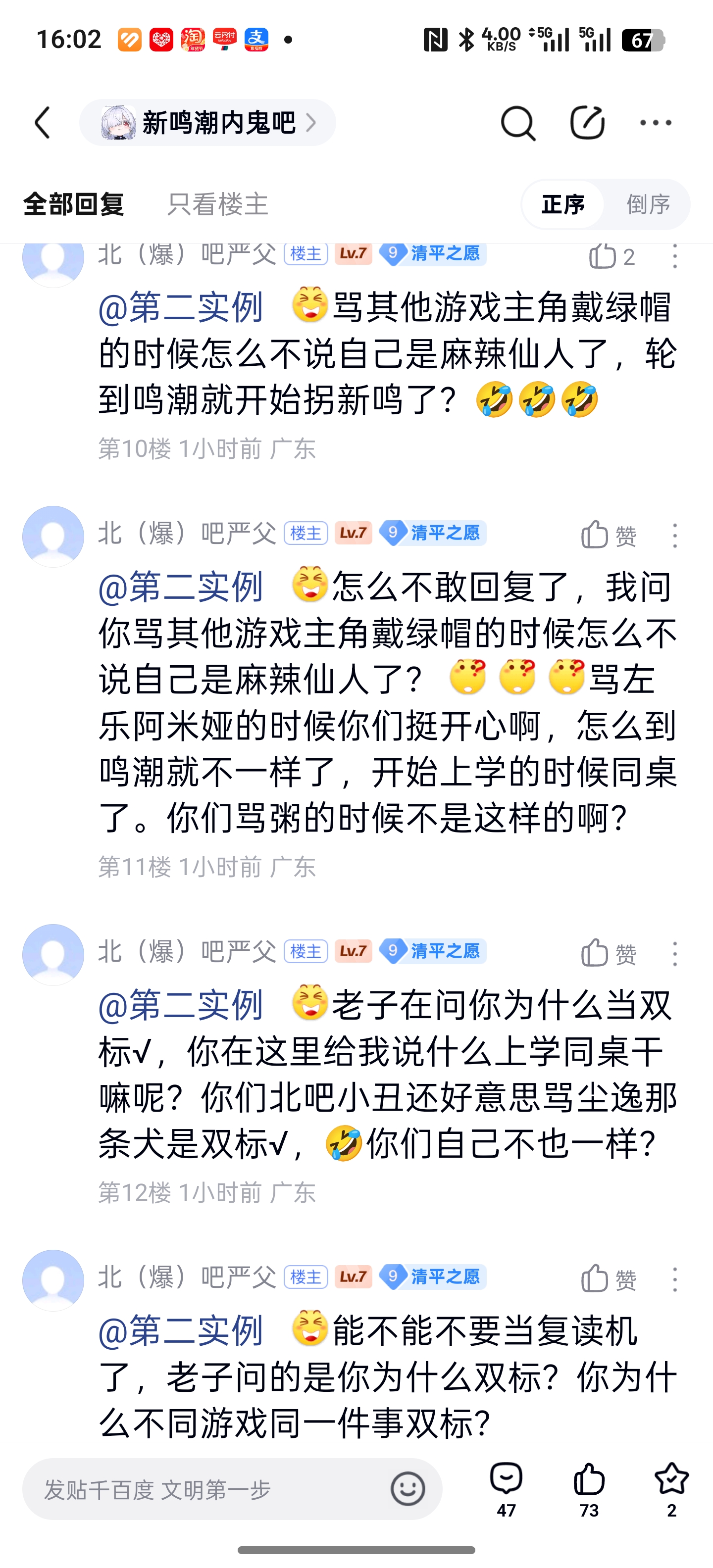Like the 第12楼 reply

click(608, 953)
